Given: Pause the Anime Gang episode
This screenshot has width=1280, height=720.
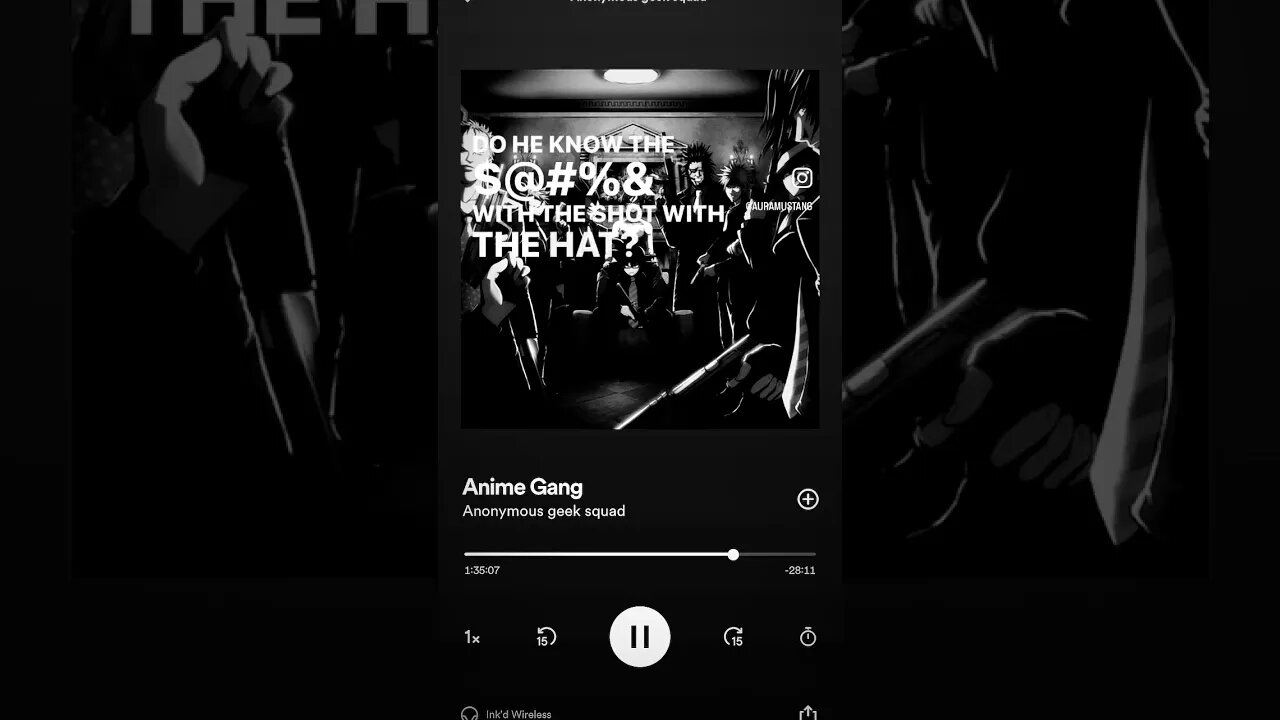Looking at the screenshot, I should tap(640, 637).
